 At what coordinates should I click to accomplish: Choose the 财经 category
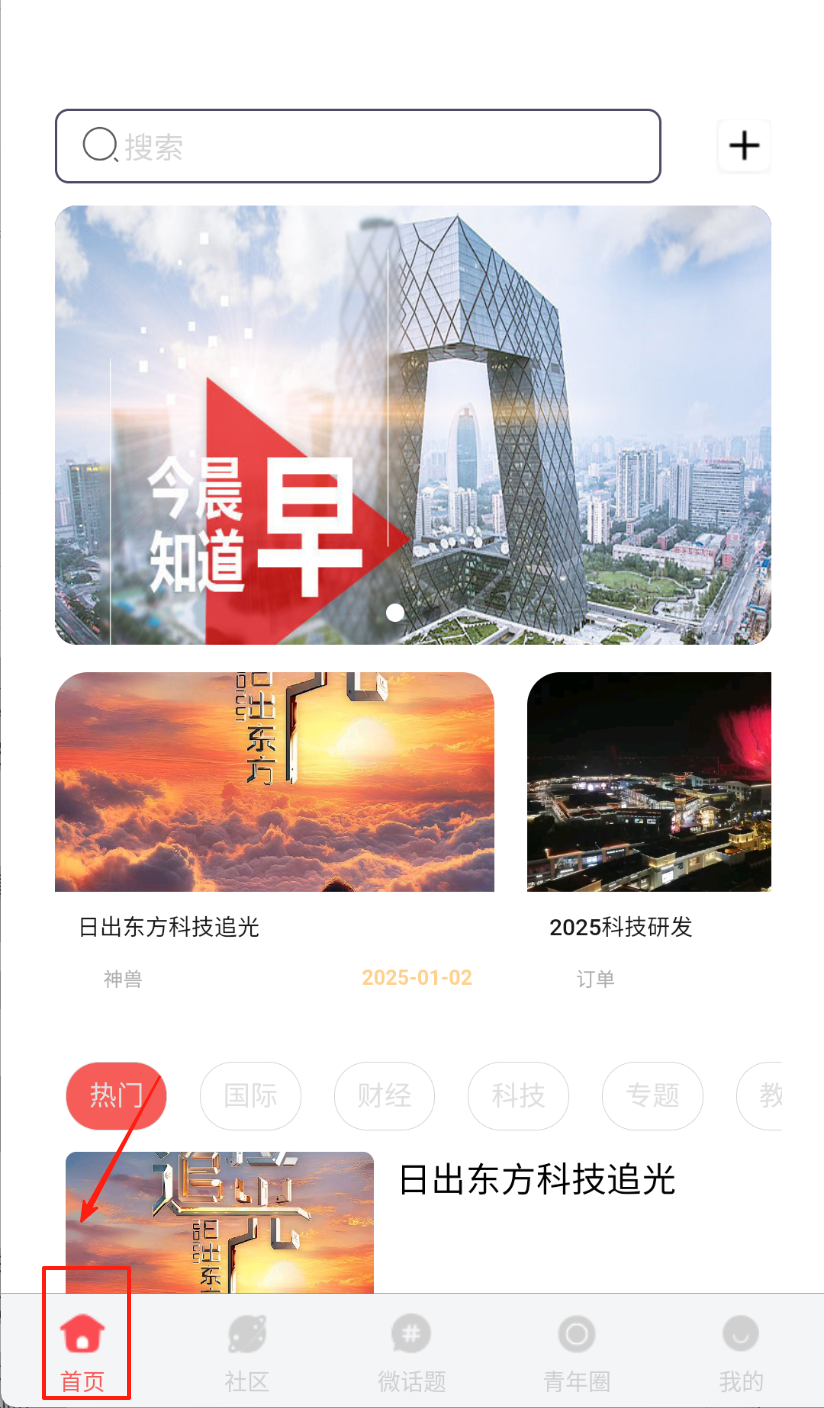[x=384, y=1096]
